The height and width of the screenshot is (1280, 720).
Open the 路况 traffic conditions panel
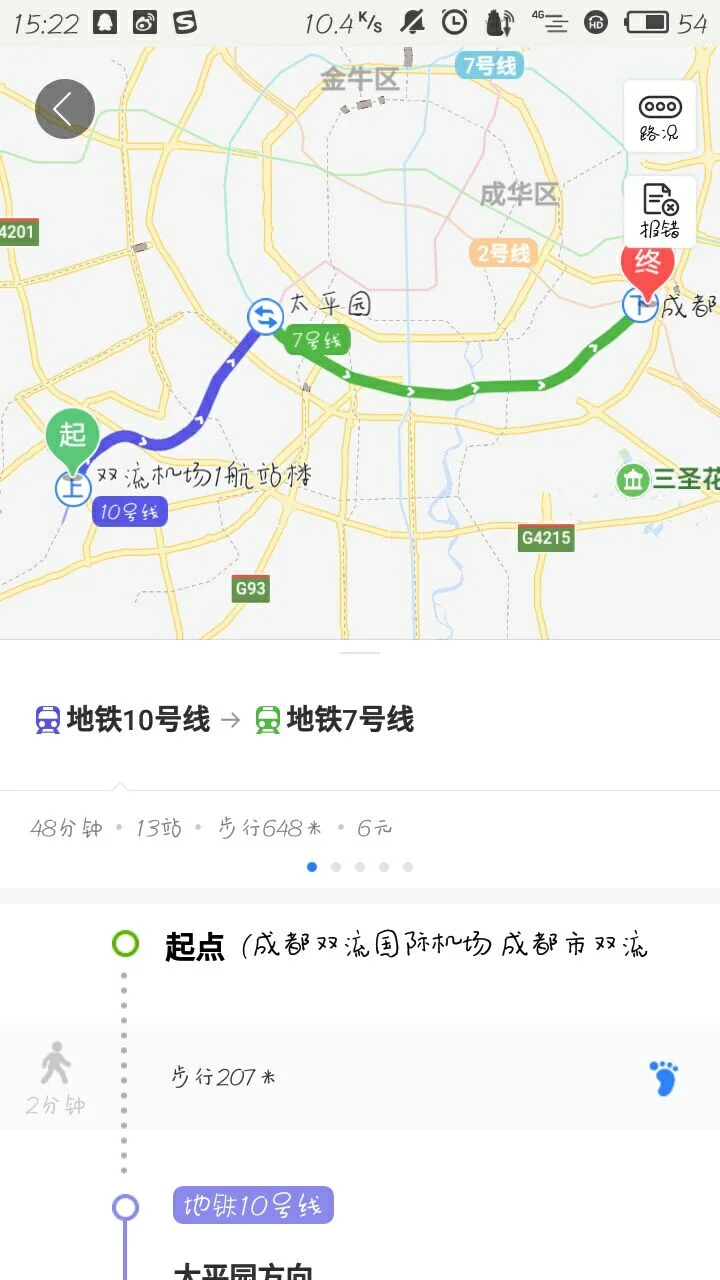coord(658,115)
